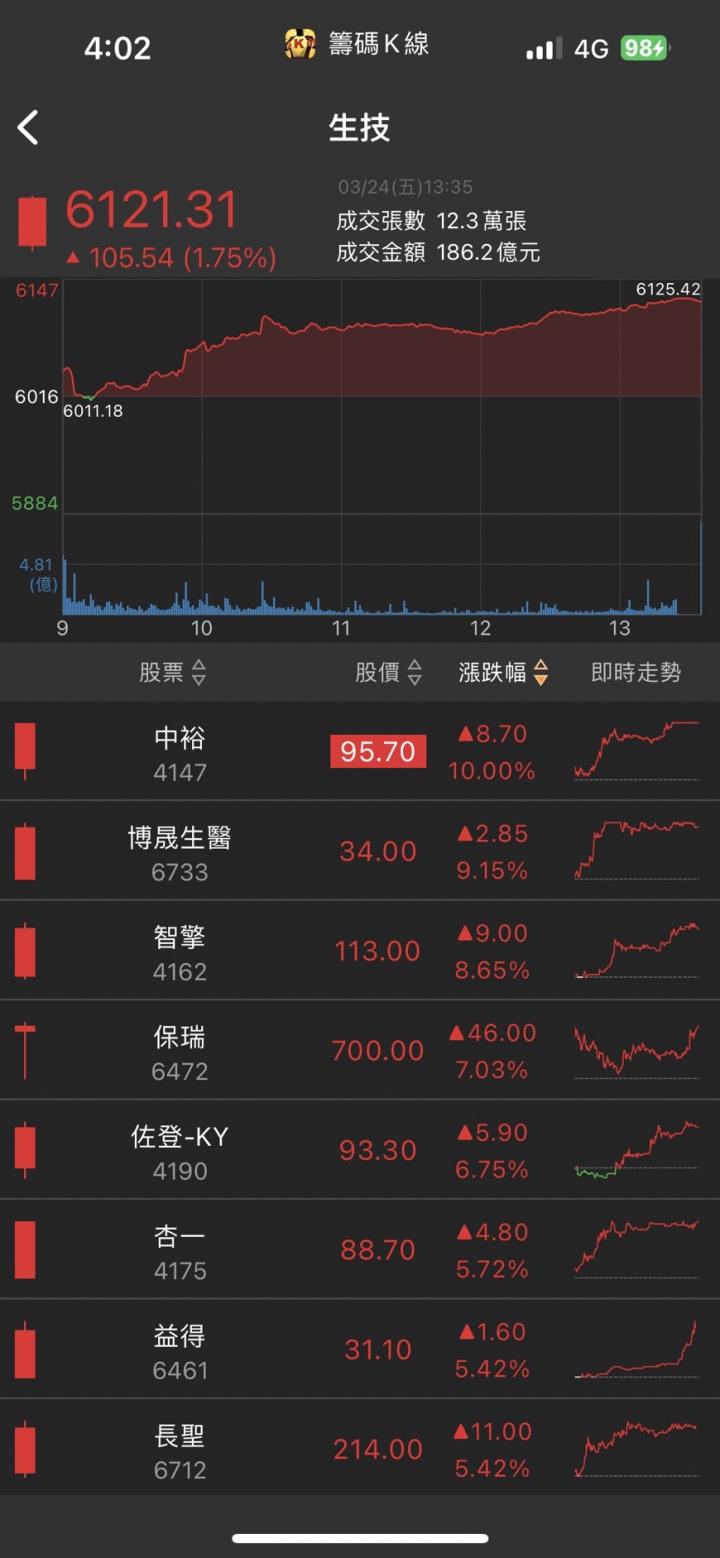Tap the back arrow to leave 生技 page
720x1558 pixels.
[x=28, y=127]
